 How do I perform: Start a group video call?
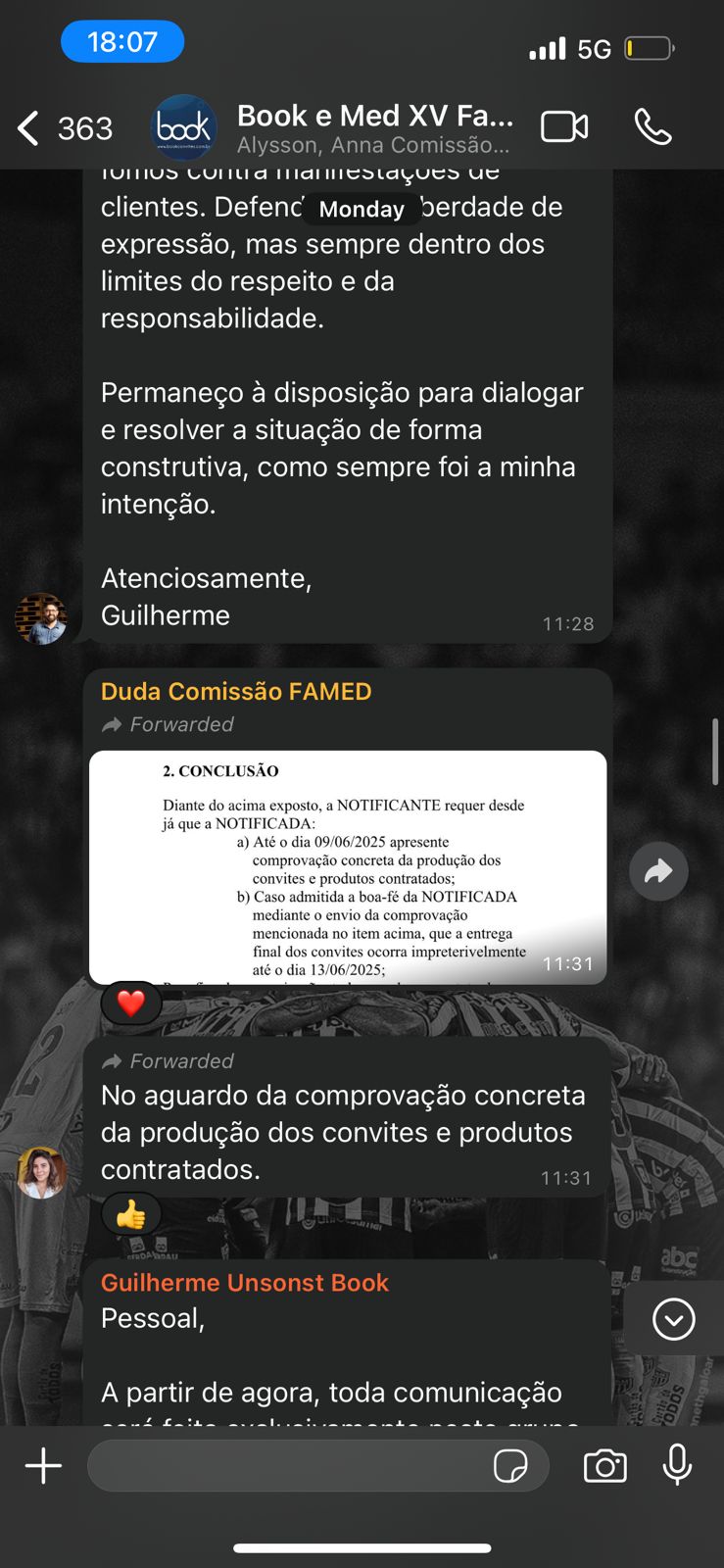click(564, 127)
